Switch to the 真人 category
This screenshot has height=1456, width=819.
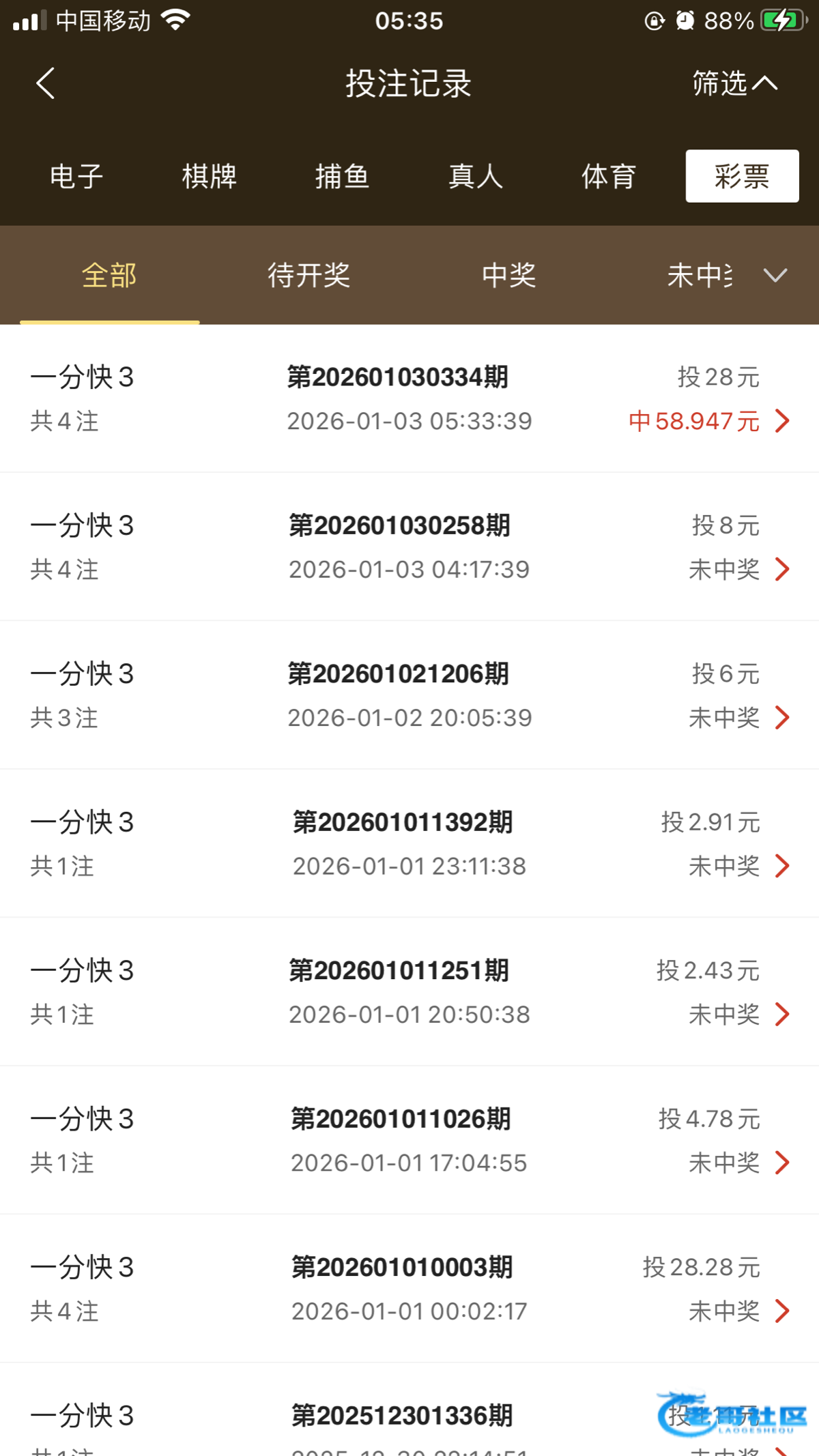476,177
